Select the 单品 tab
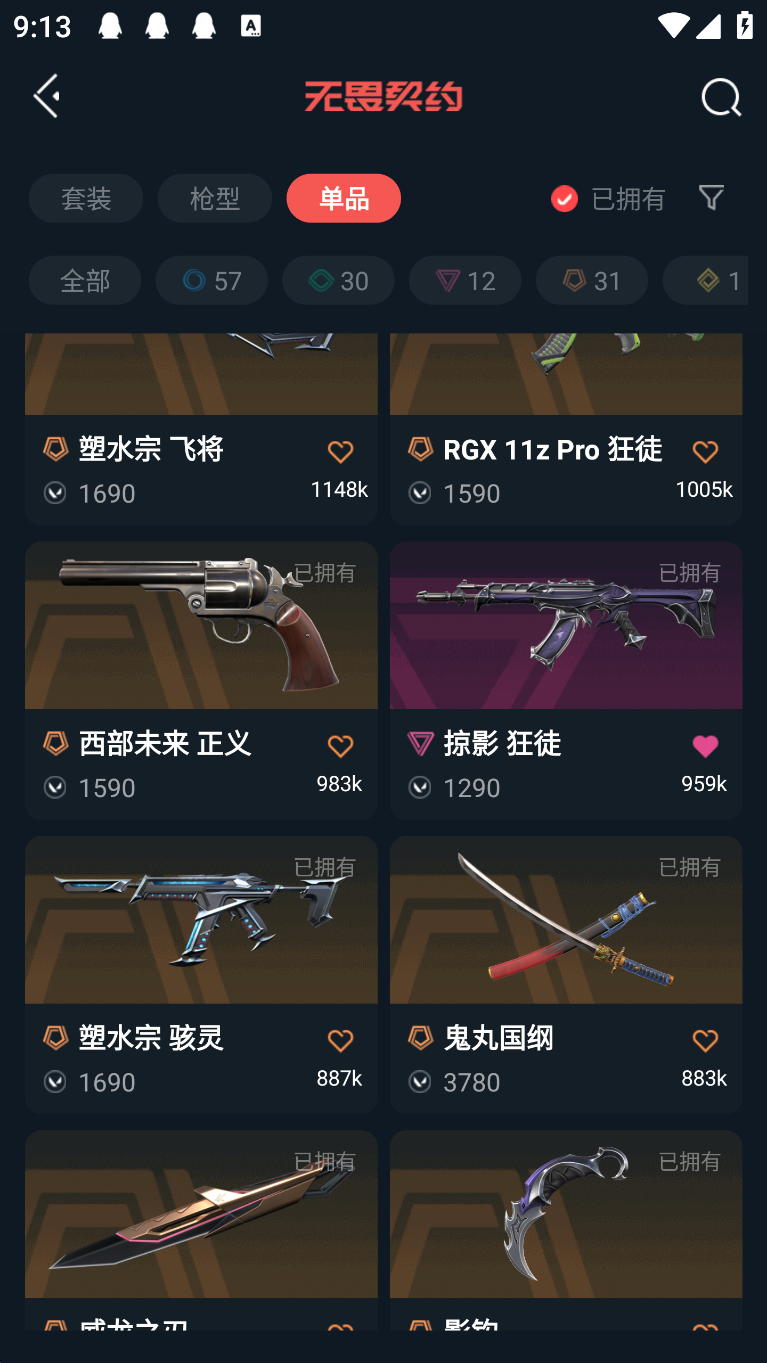The width and height of the screenshot is (767, 1363). pos(343,198)
